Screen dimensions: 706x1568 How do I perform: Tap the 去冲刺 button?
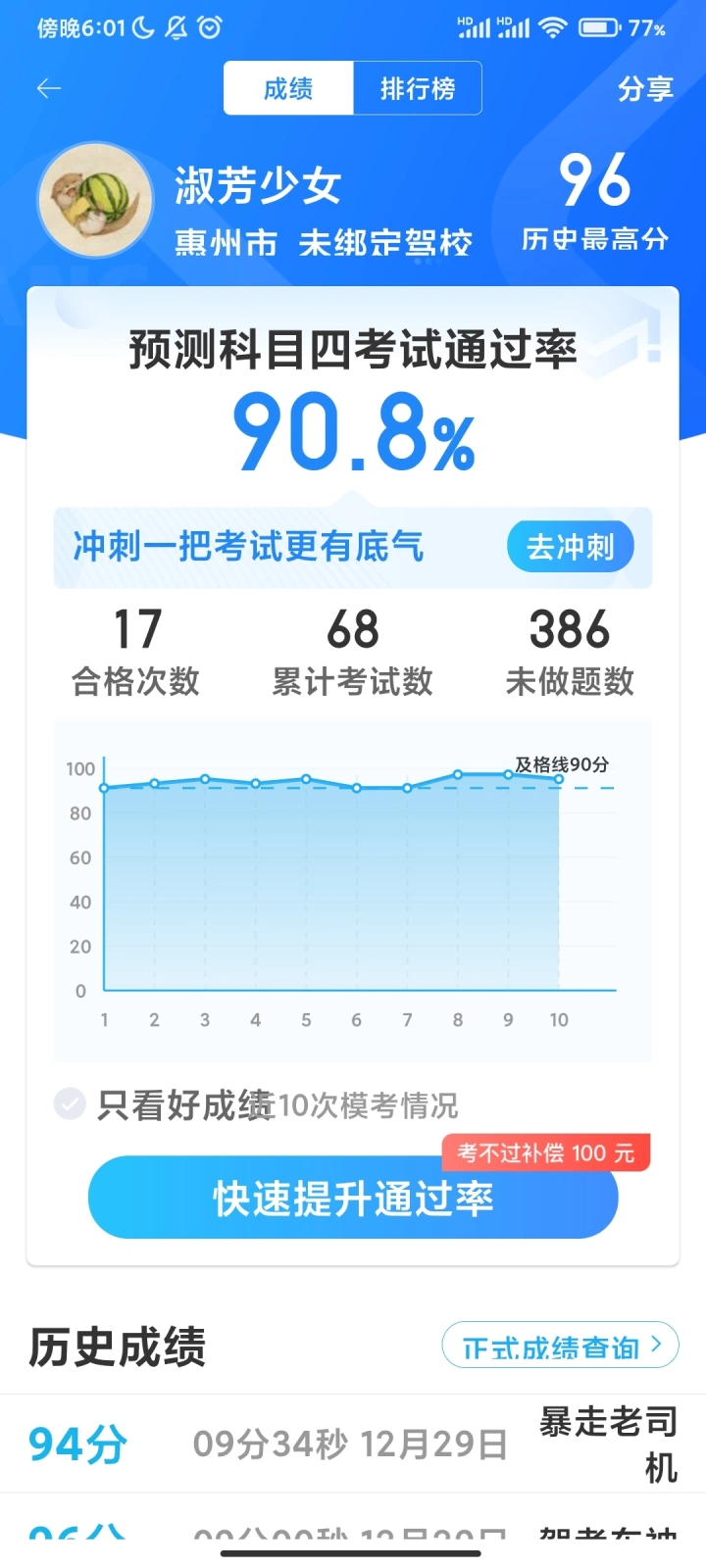point(571,547)
